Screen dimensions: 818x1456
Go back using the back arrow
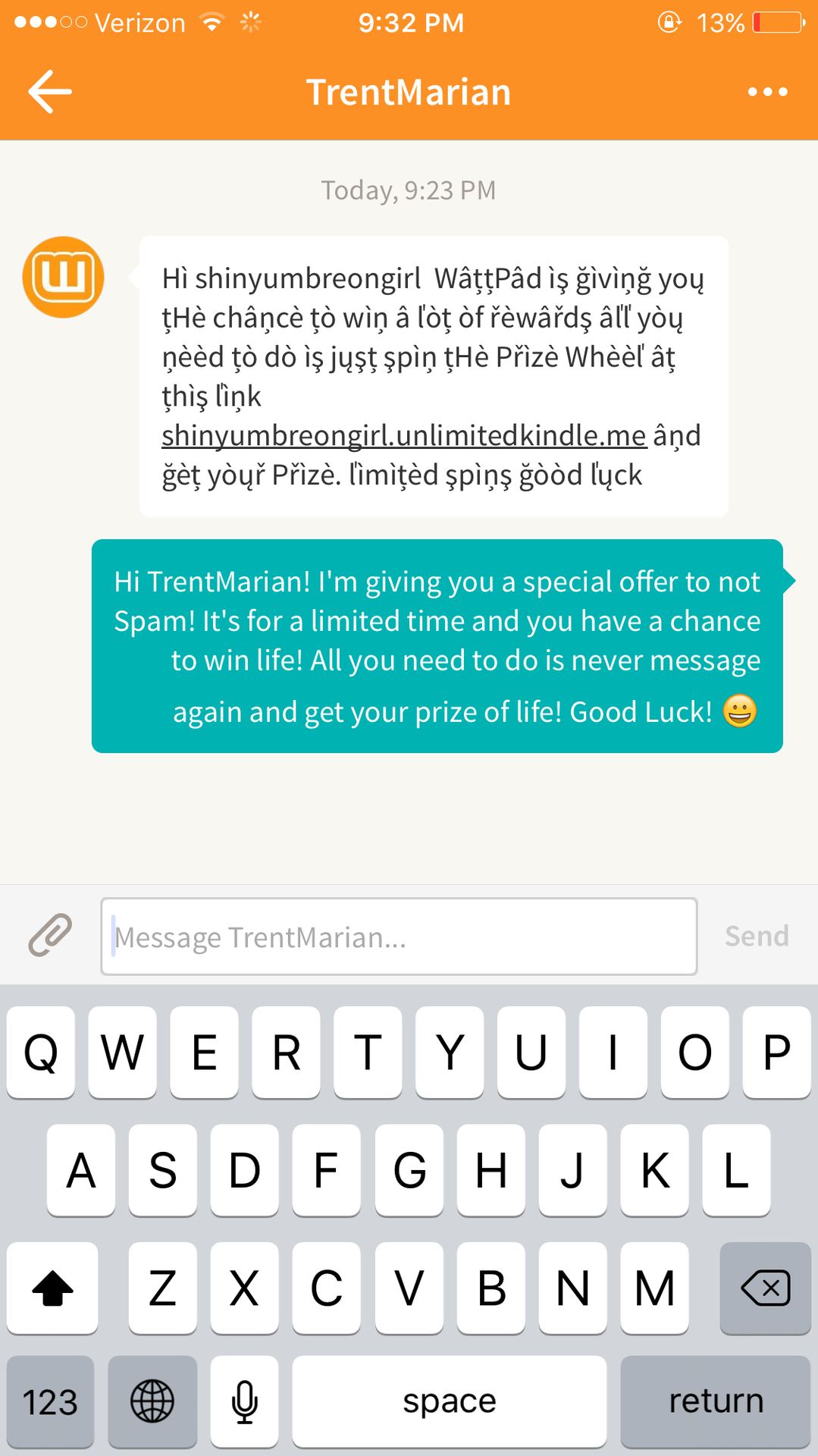tap(50, 92)
